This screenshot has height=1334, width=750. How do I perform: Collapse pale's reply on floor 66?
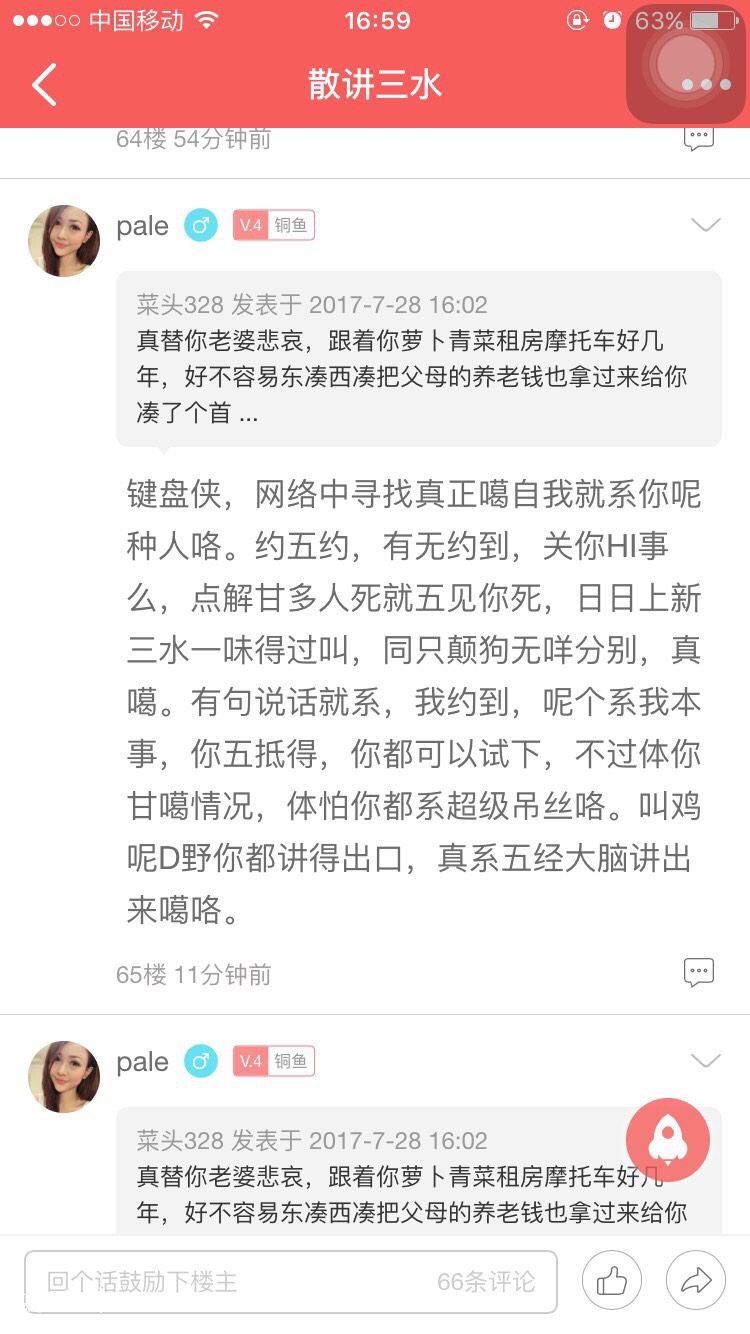706,1059
